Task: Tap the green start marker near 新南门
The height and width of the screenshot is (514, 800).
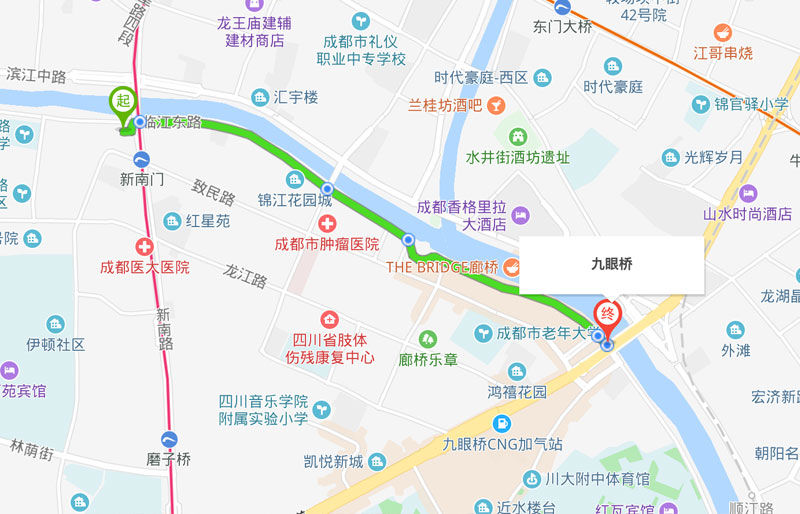Action: click(x=123, y=105)
